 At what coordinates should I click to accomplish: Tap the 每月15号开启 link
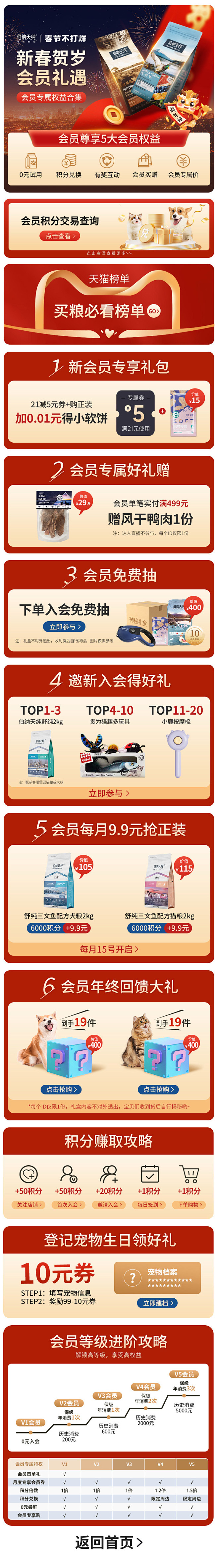click(x=109, y=948)
